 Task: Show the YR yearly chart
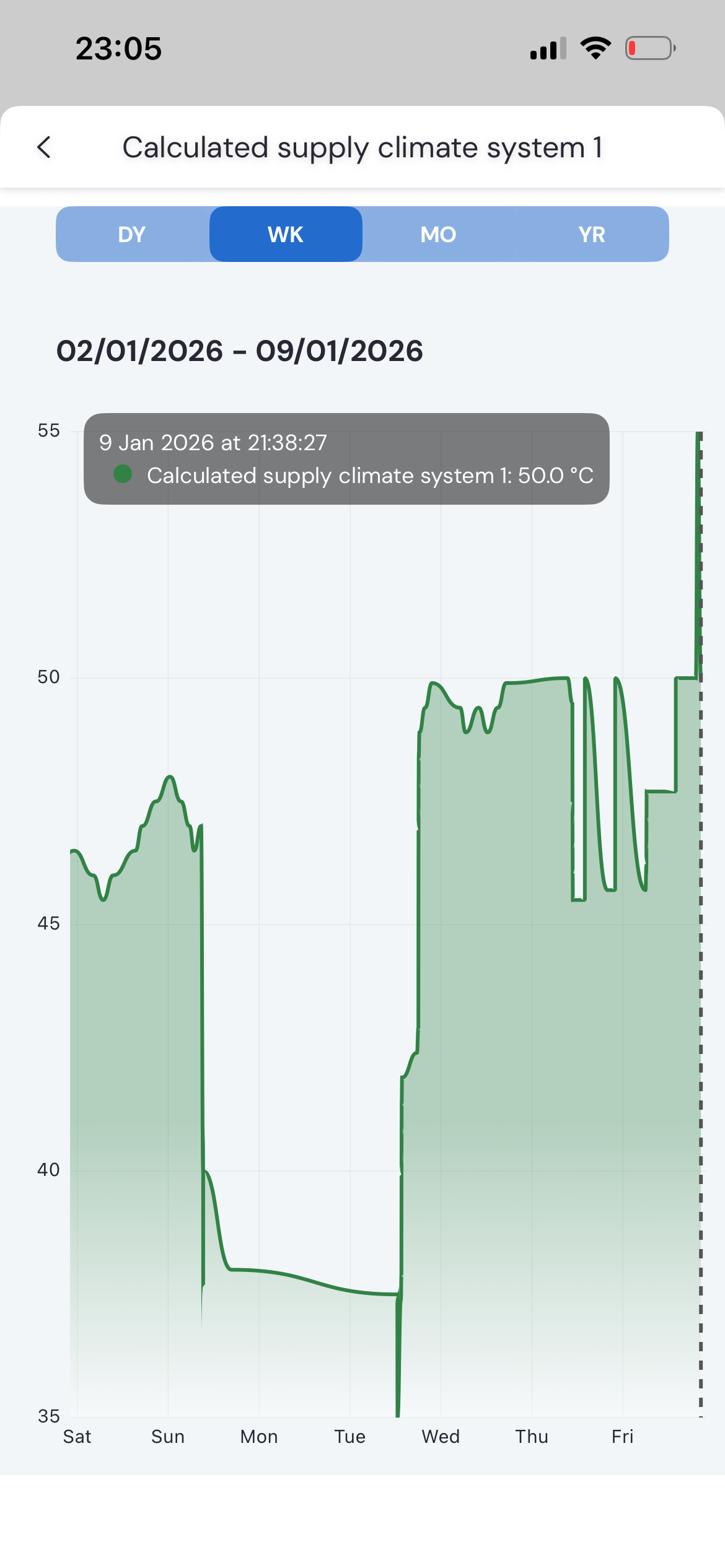591,235
